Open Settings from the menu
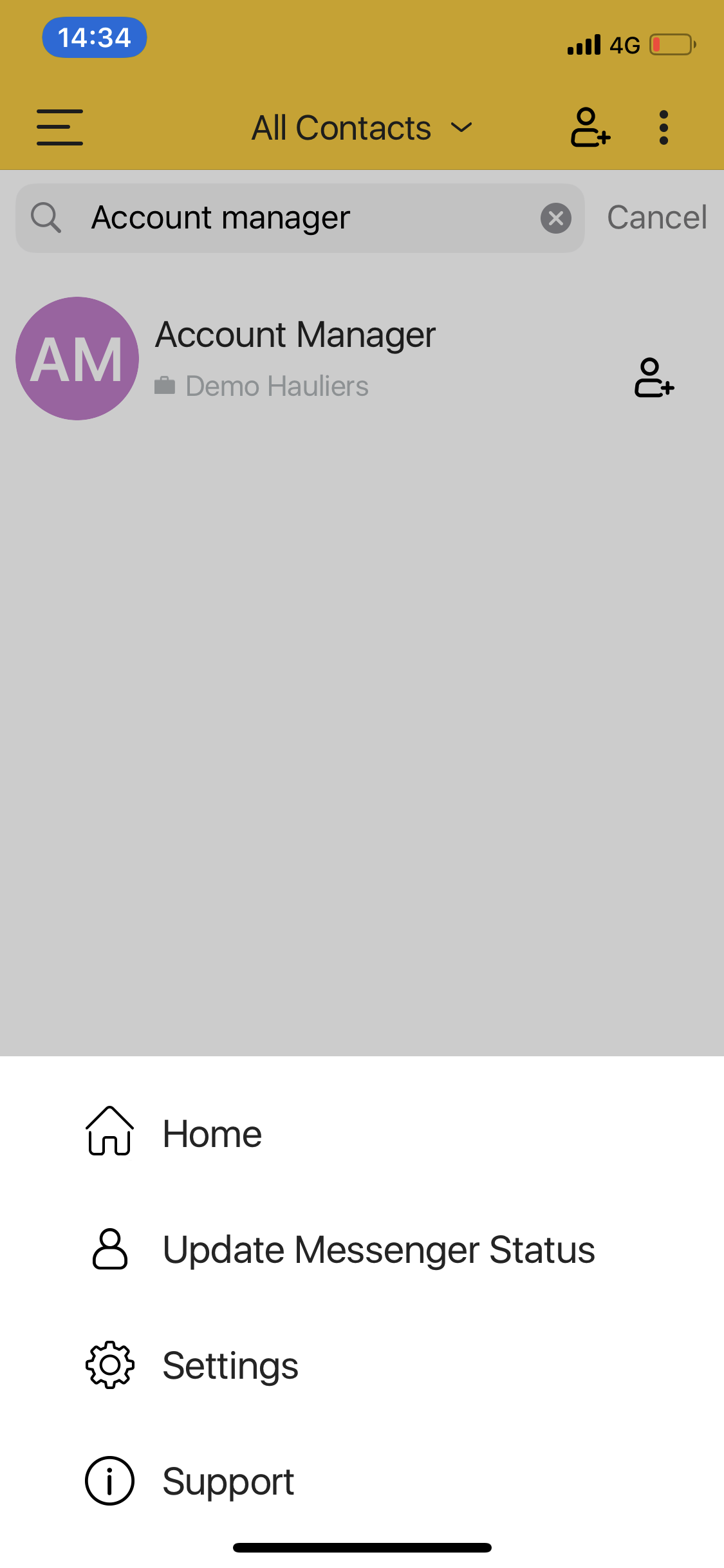Viewport: 724px width, 1568px height. [x=230, y=1365]
